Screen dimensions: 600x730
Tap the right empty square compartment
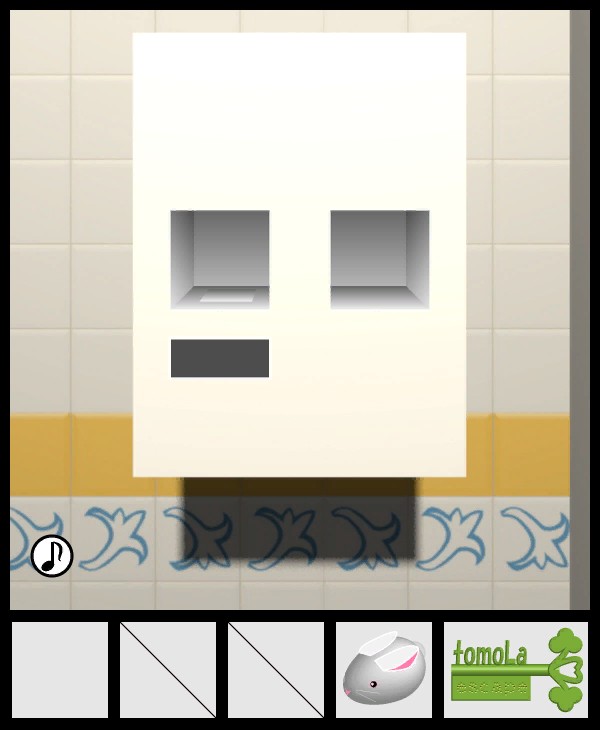coord(380,259)
